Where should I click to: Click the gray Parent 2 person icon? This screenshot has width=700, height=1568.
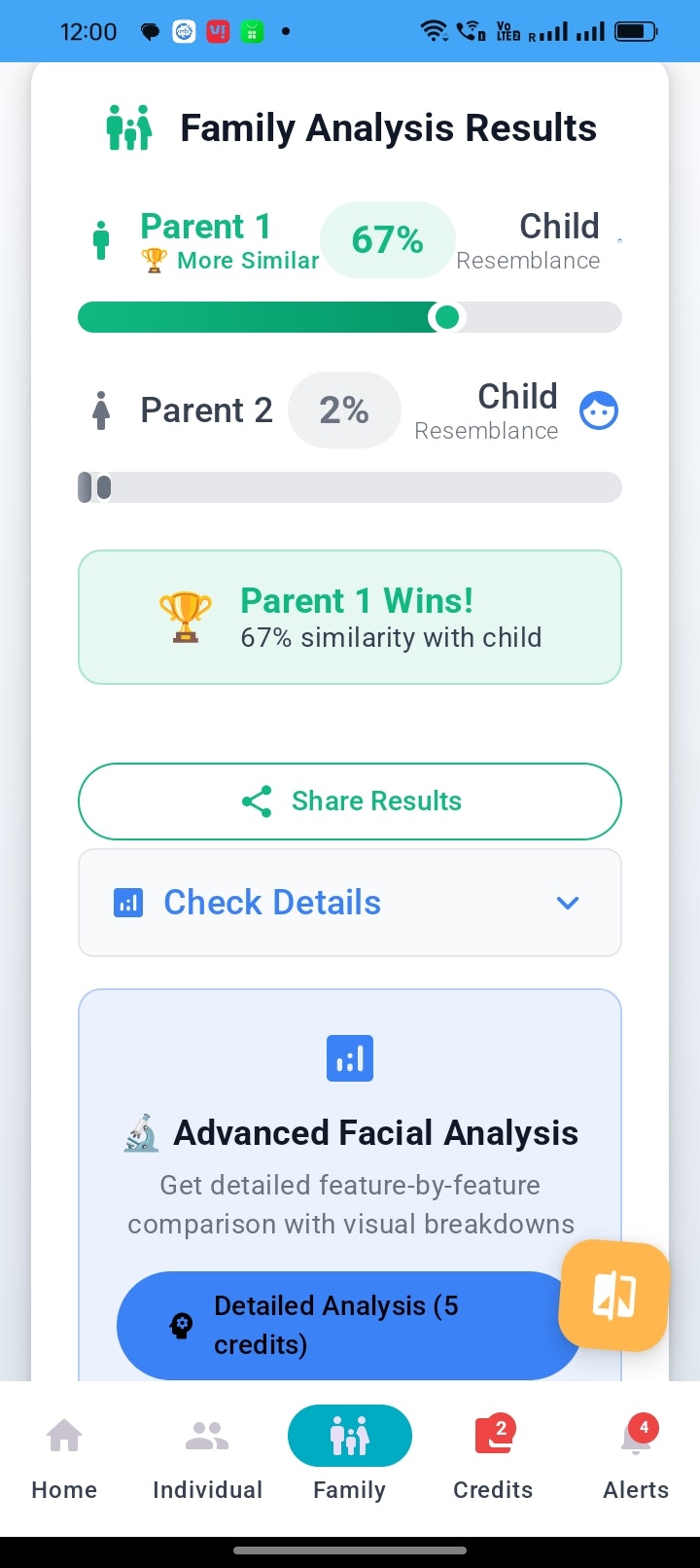(x=100, y=410)
